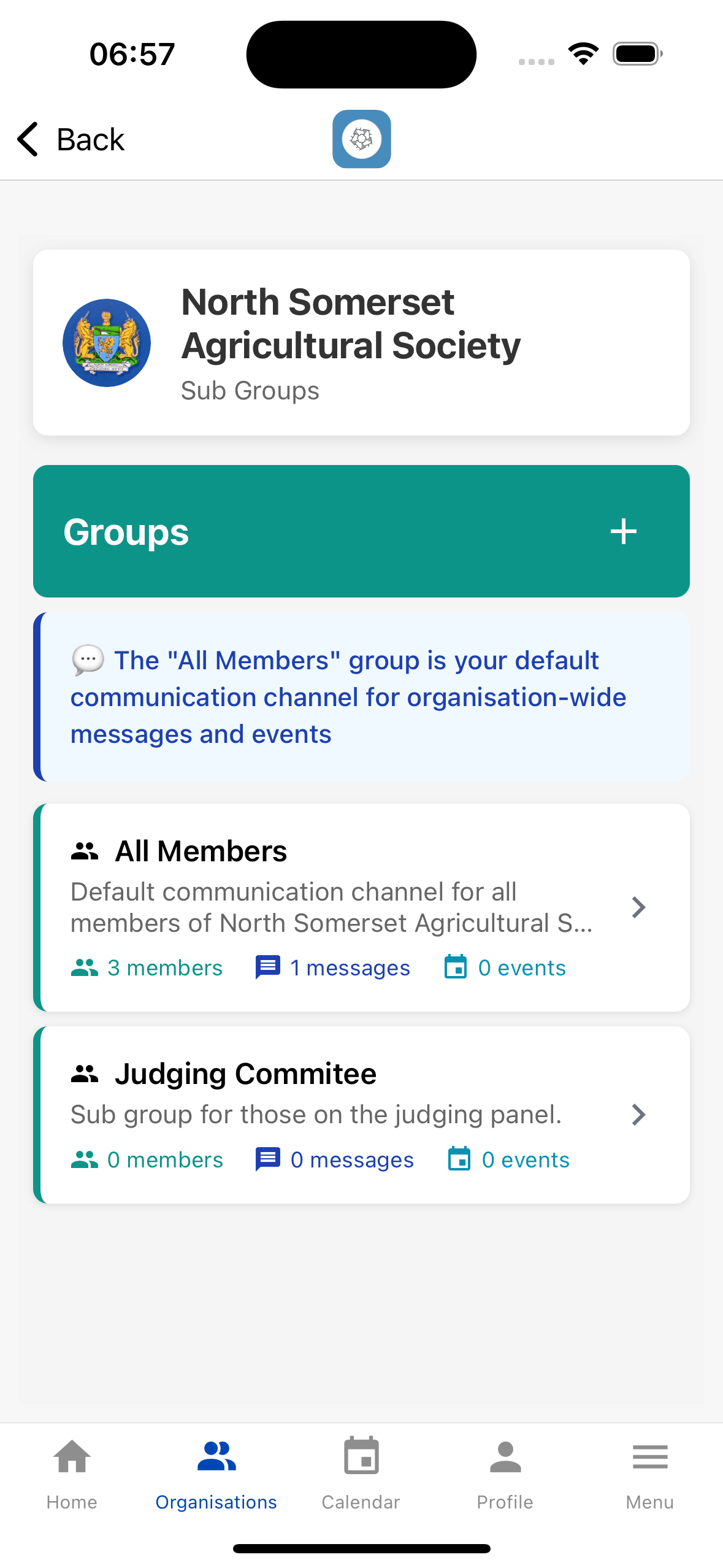
Task: Expand the Judging Commitee group details
Action: point(639,1115)
